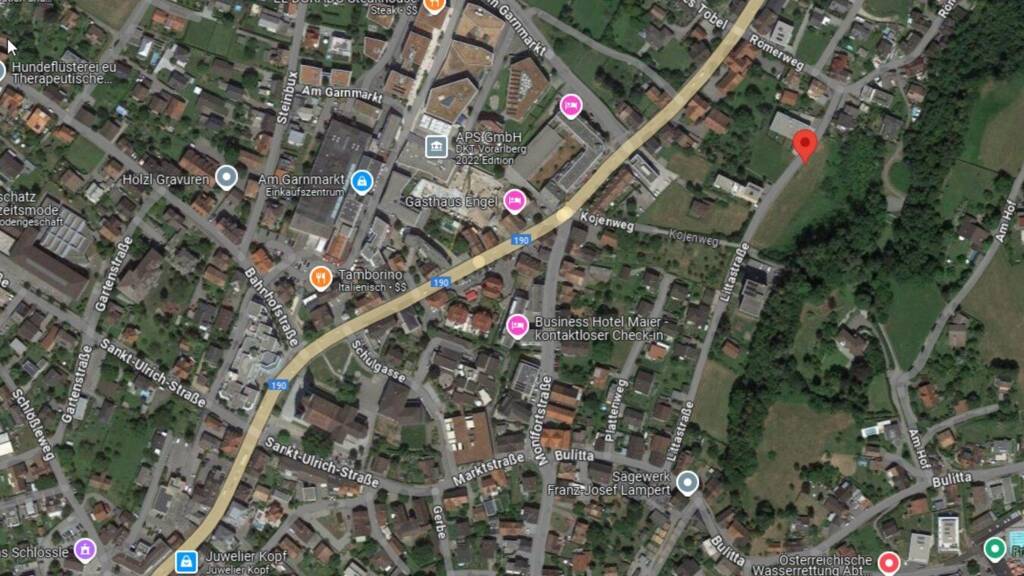This screenshot has width=1024, height=576.
Task: Open the Hölzl Gravuren place marker
Action: tap(227, 177)
